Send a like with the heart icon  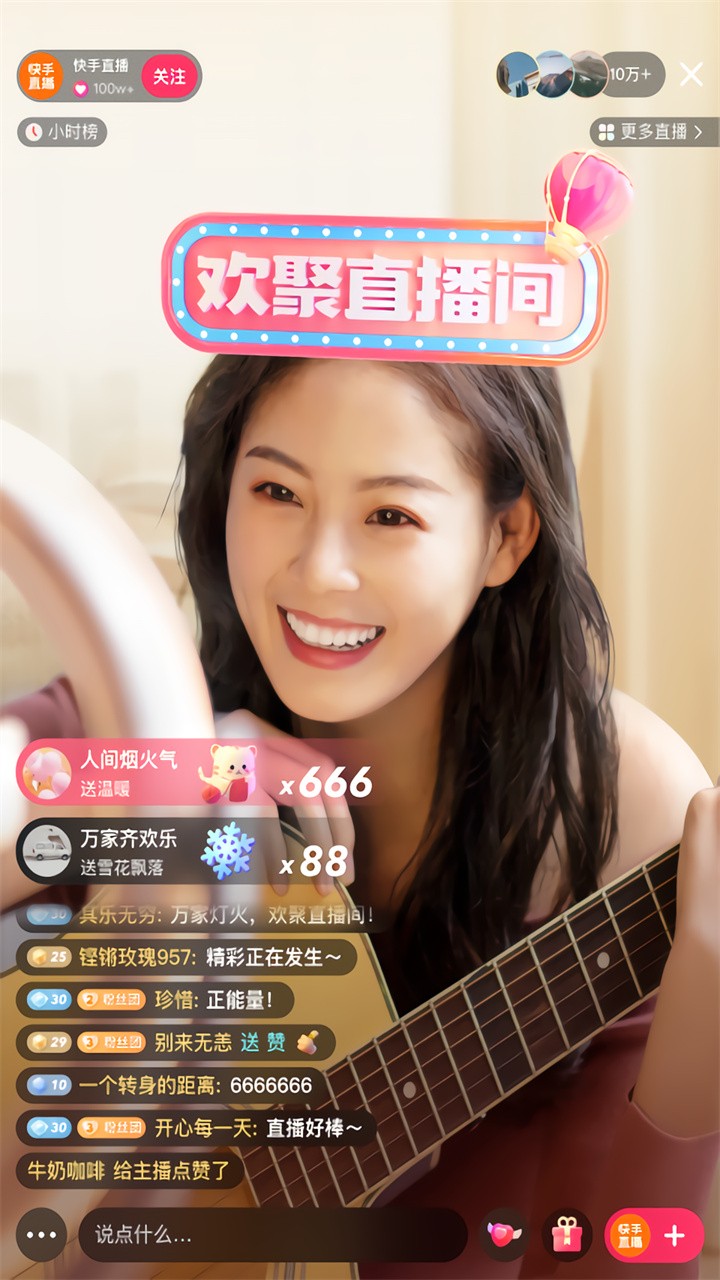coord(505,1235)
